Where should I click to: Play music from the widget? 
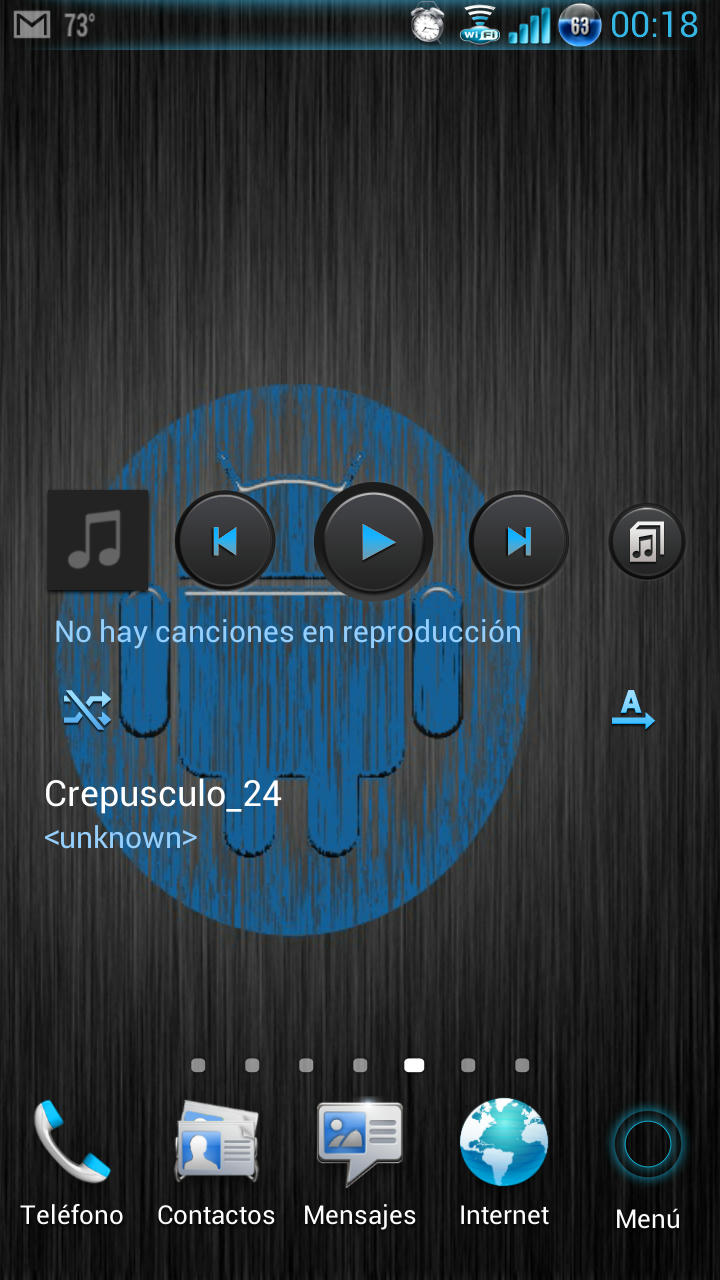[374, 541]
